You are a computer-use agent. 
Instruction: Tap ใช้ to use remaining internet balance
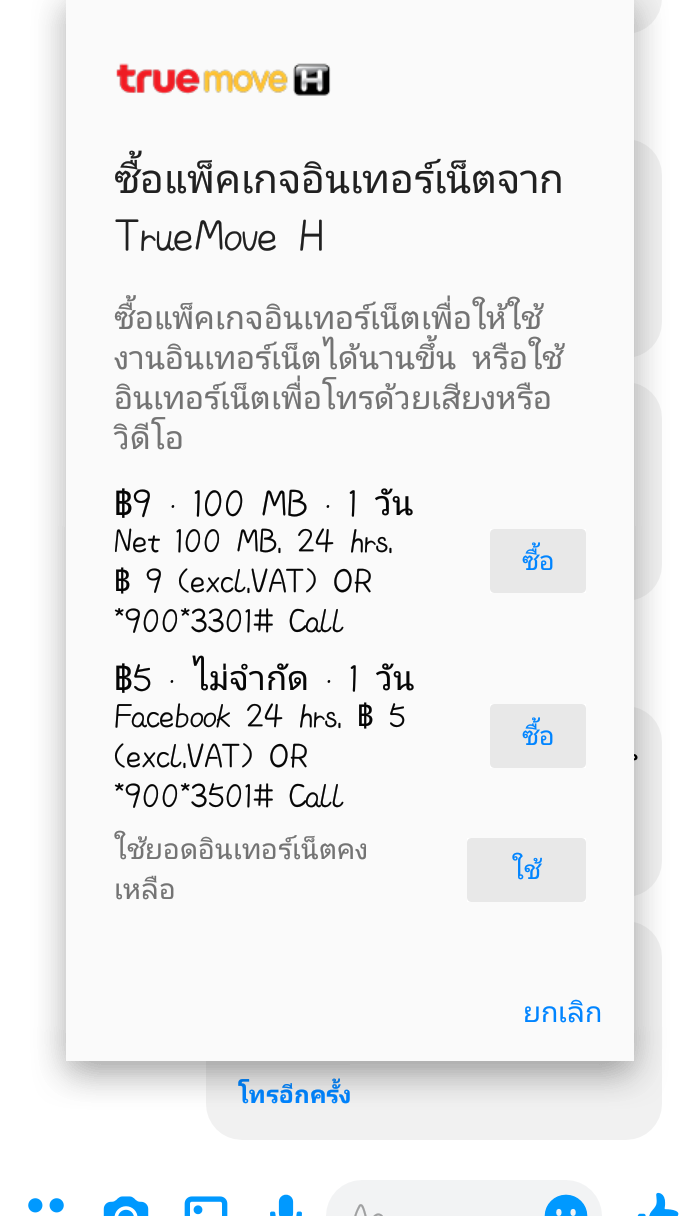click(526, 869)
